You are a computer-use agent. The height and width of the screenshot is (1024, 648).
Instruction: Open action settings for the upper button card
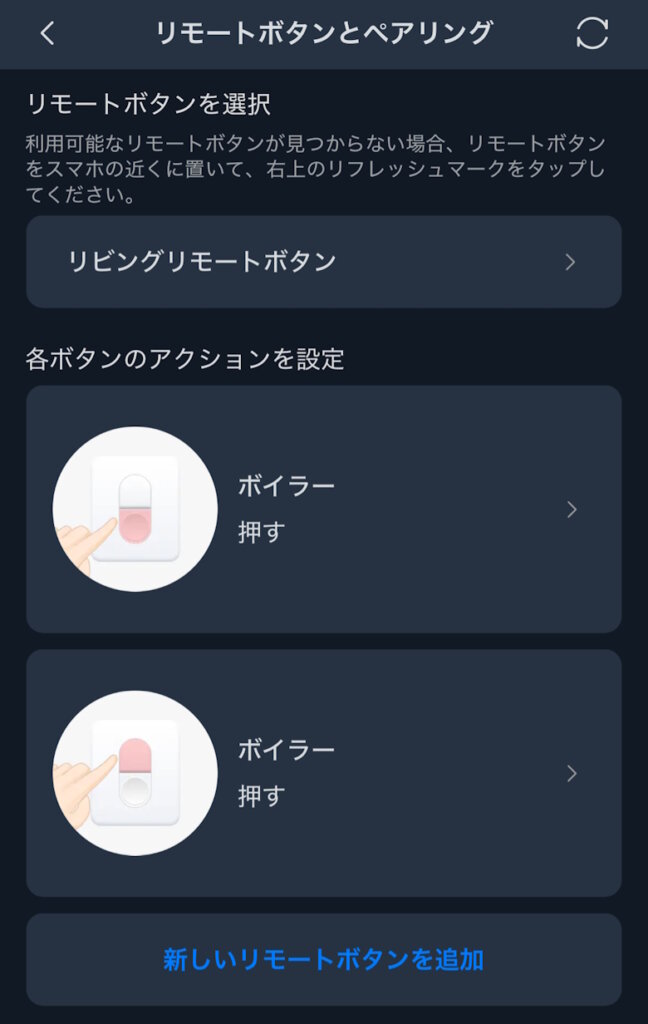pyautogui.click(x=323, y=509)
